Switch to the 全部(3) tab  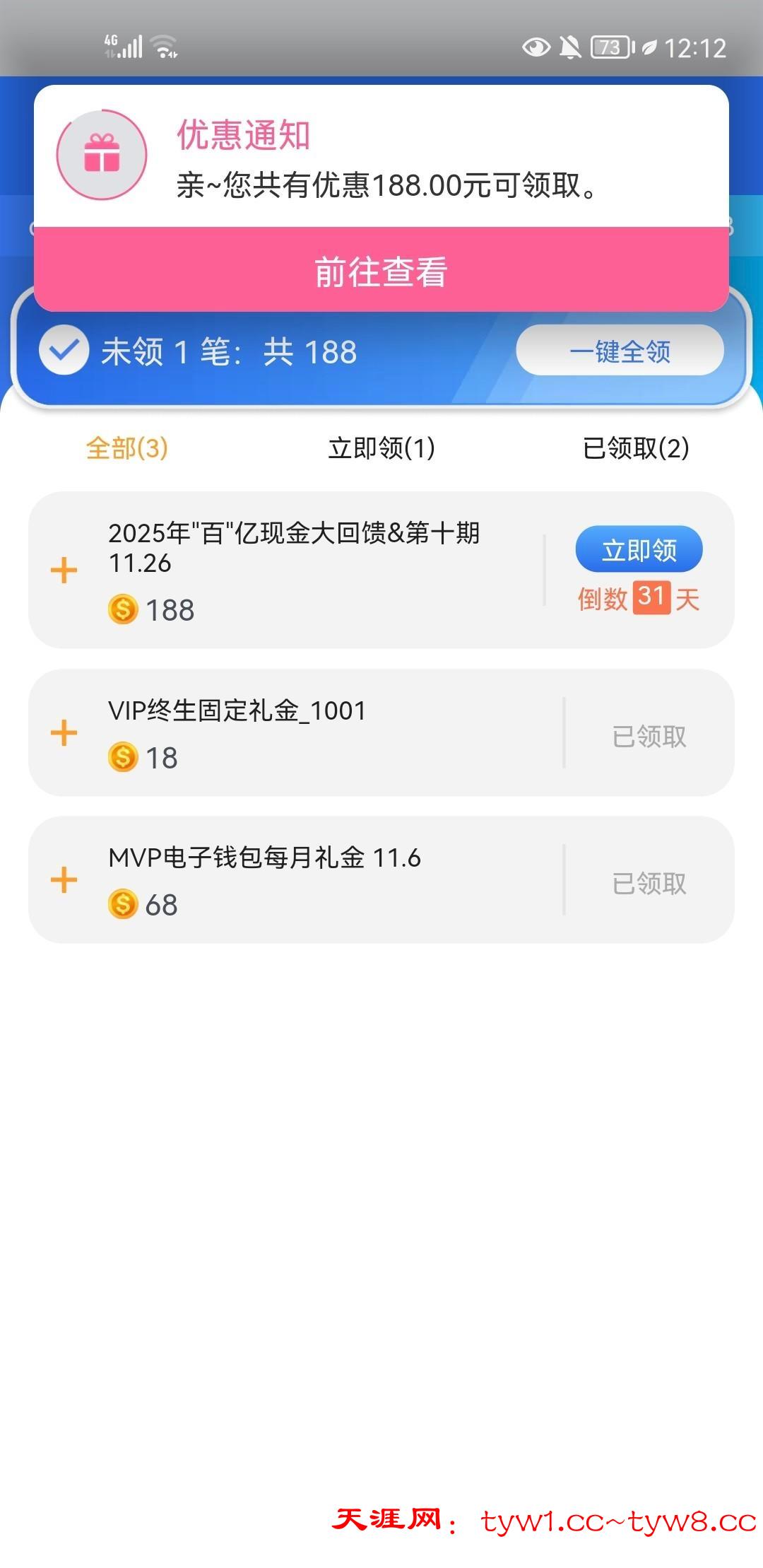coord(127,447)
